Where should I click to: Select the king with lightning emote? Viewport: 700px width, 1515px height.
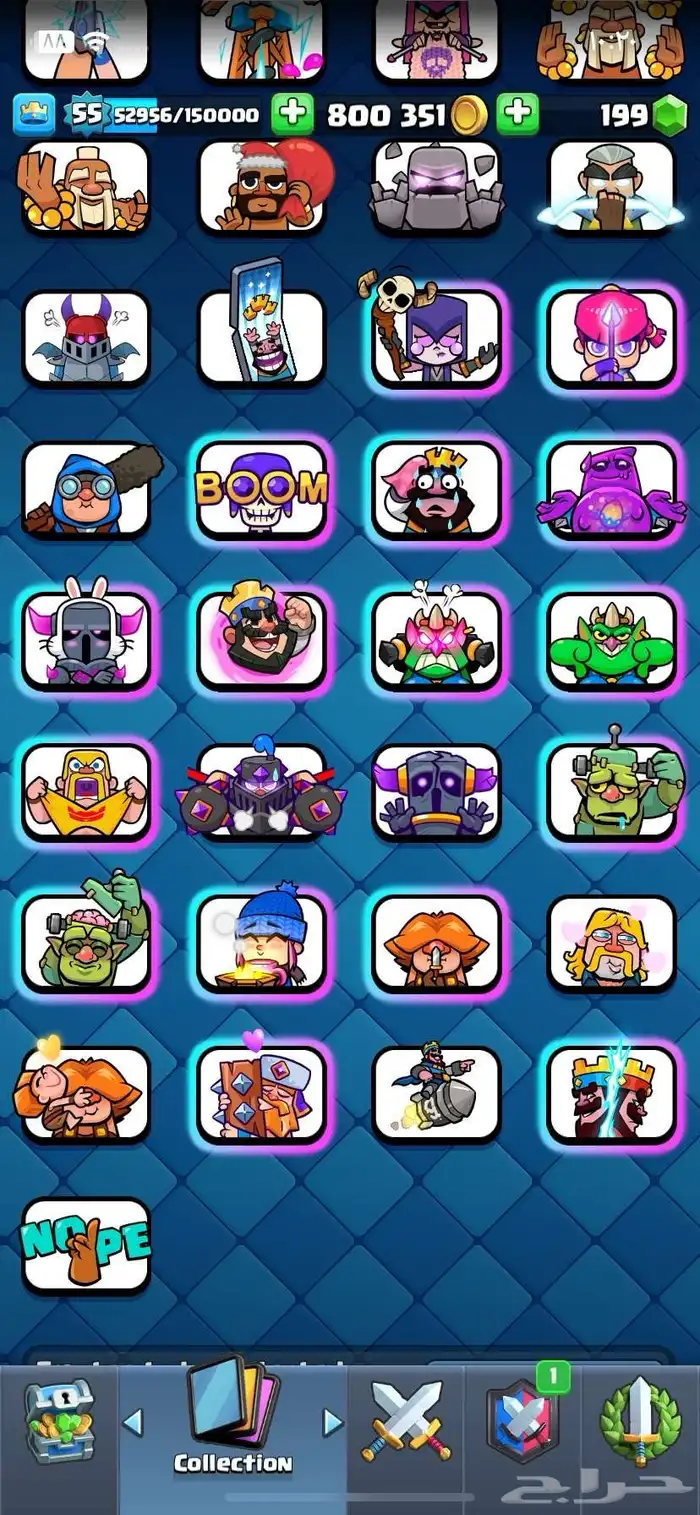pos(611,1094)
